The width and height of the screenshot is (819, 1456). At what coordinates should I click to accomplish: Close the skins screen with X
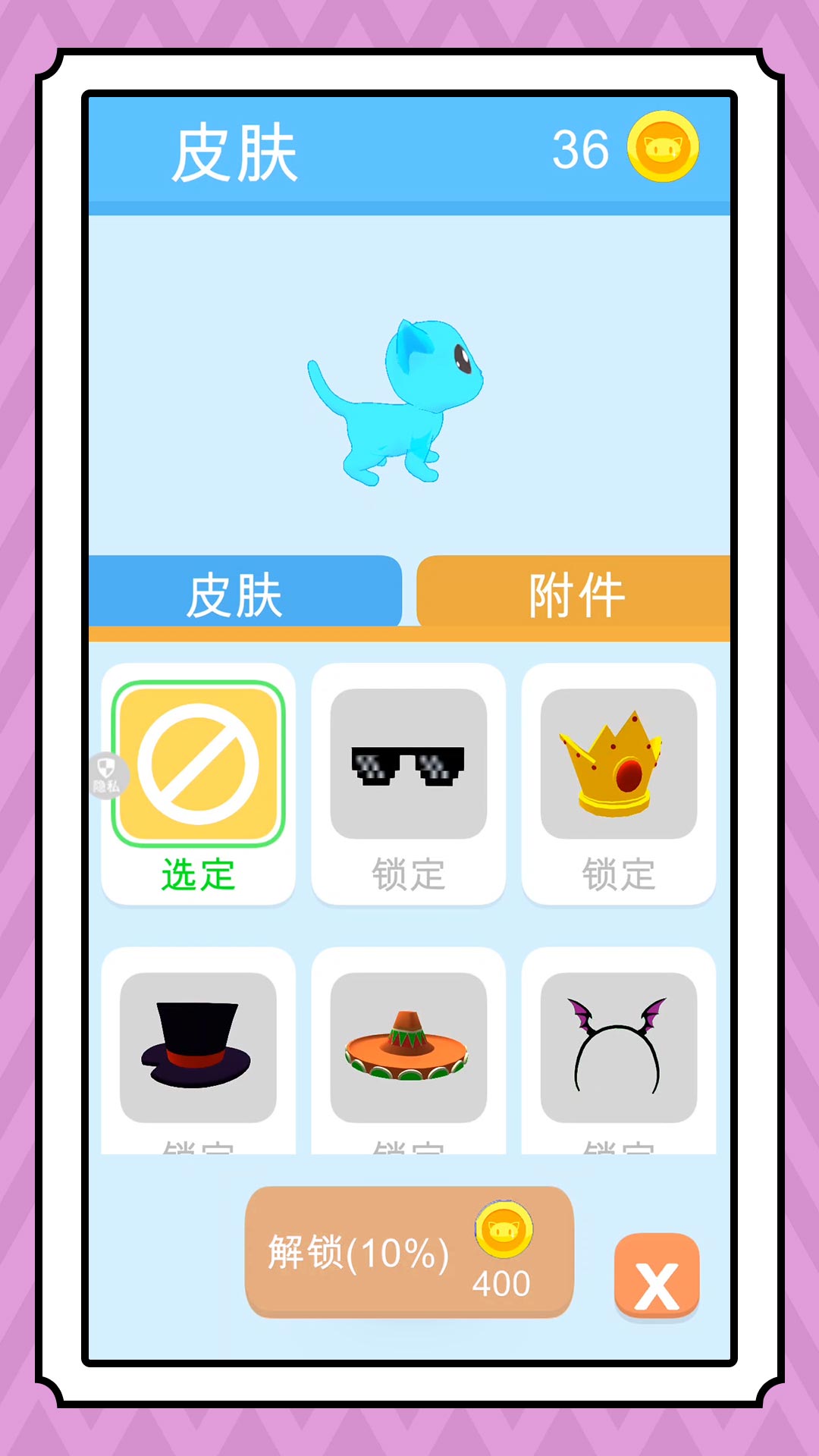657,1277
